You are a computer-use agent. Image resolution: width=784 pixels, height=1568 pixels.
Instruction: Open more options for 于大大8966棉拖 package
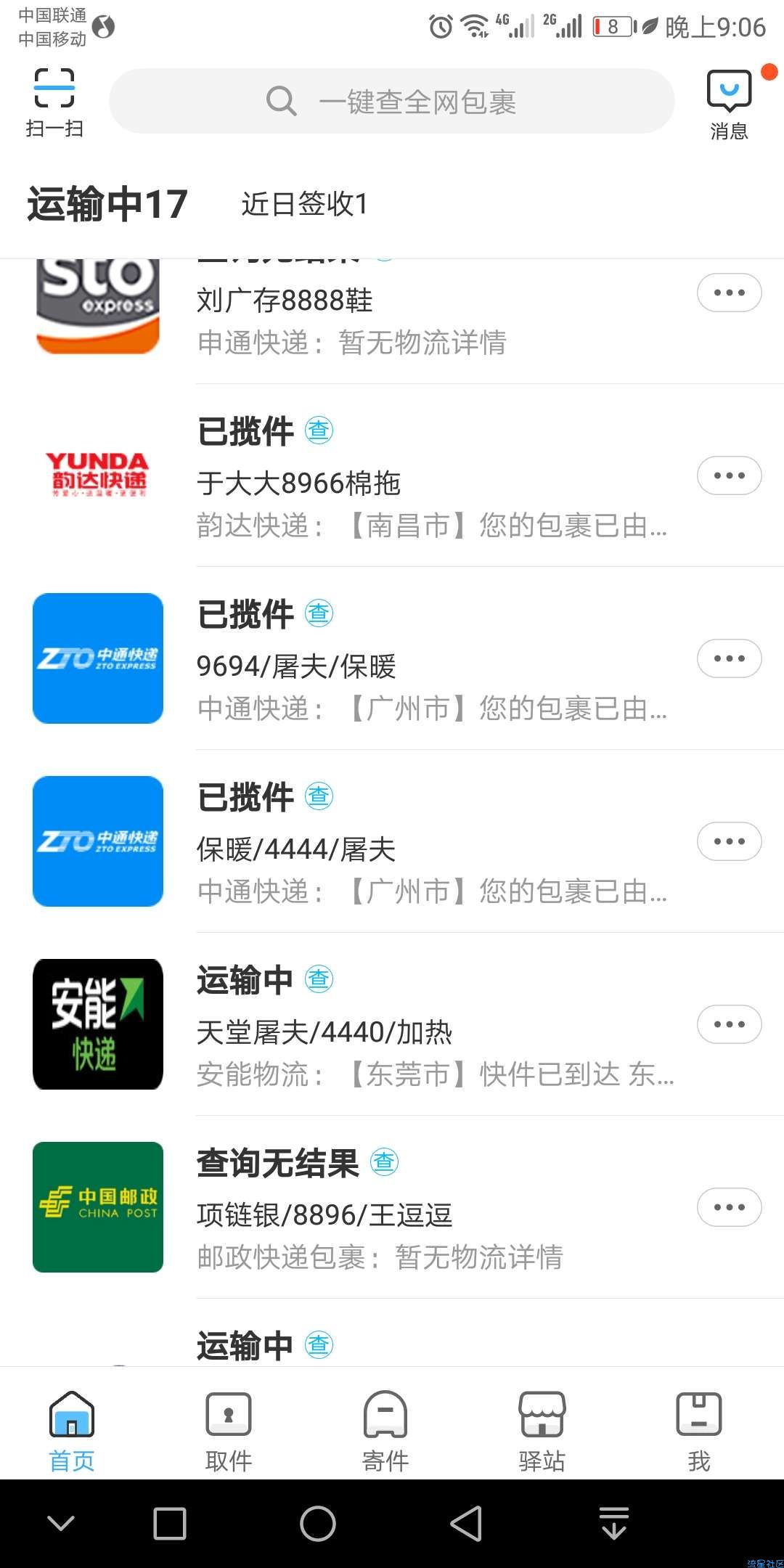click(729, 475)
